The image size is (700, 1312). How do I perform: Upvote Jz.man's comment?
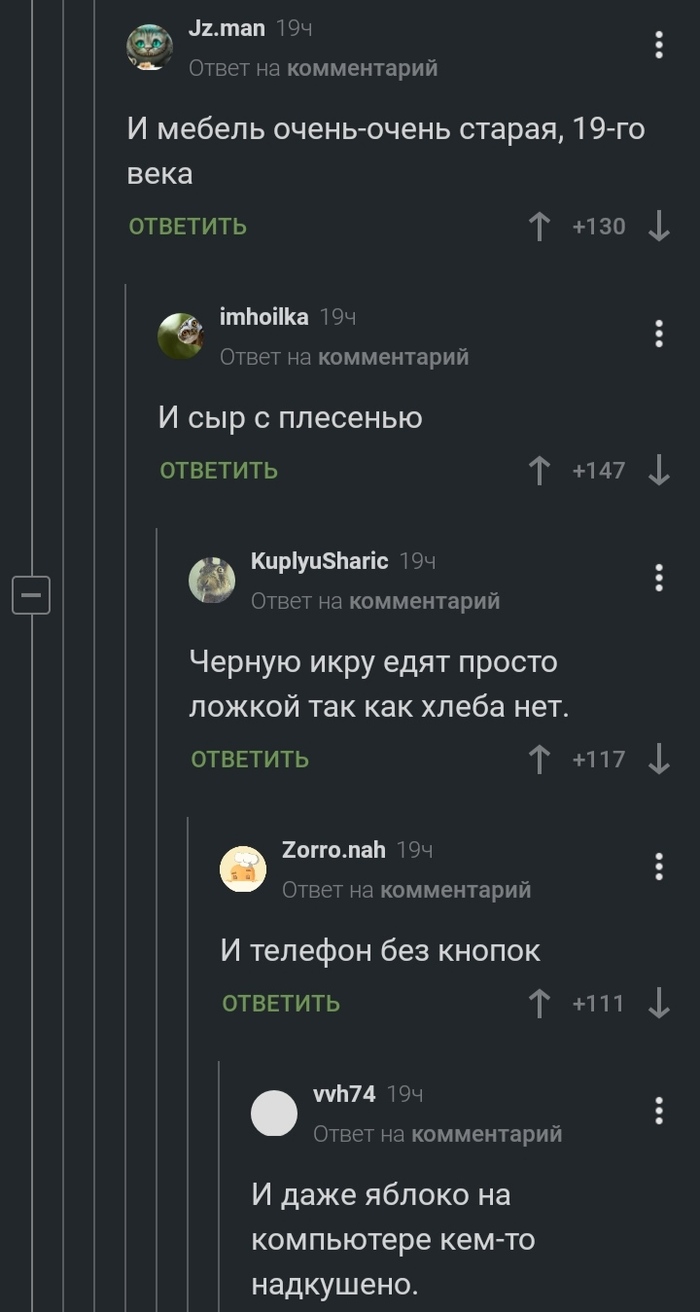click(x=540, y=227)
